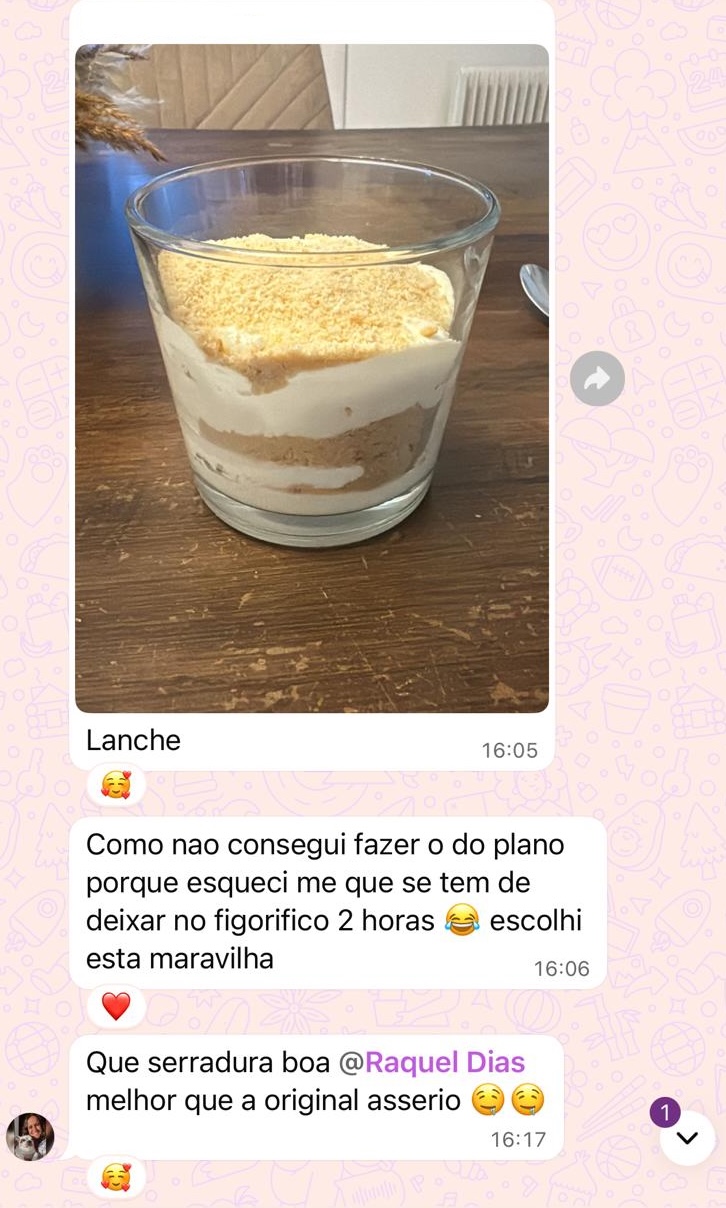Open the sender's profile picture
The width and height of the screenshot is (726, 1208).
click(x=30, y=1136)
